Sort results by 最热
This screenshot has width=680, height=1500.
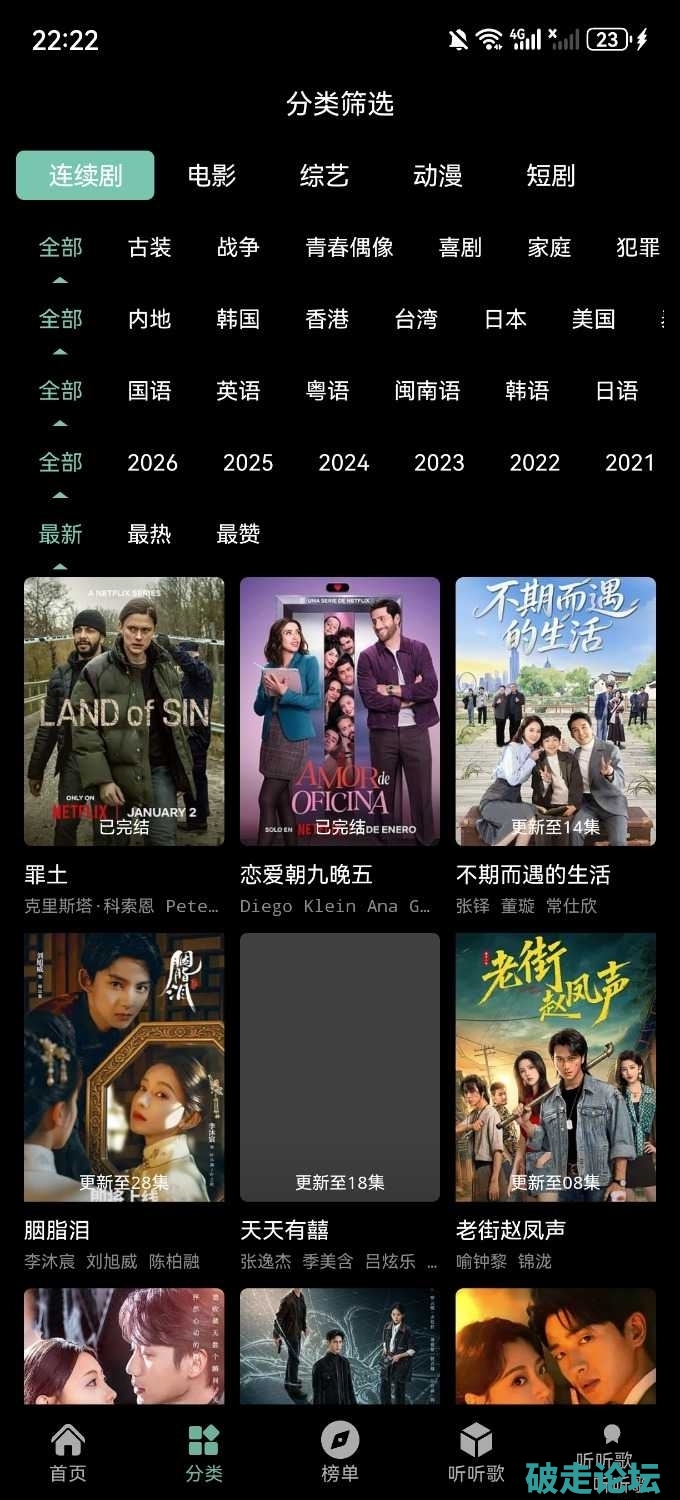[x=149, y=534]
